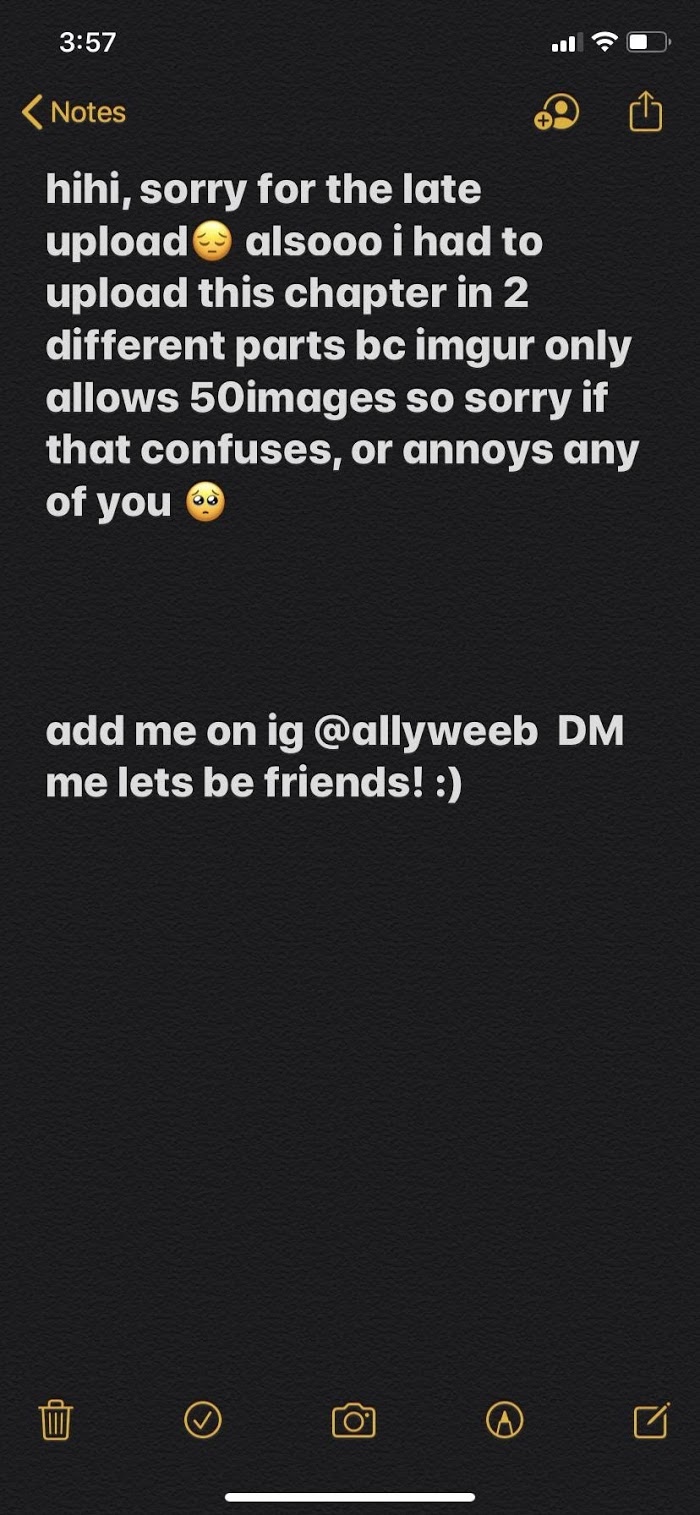700x1515 pixels.
Task: Compose a new note
Action: (x=651, y=1419)
